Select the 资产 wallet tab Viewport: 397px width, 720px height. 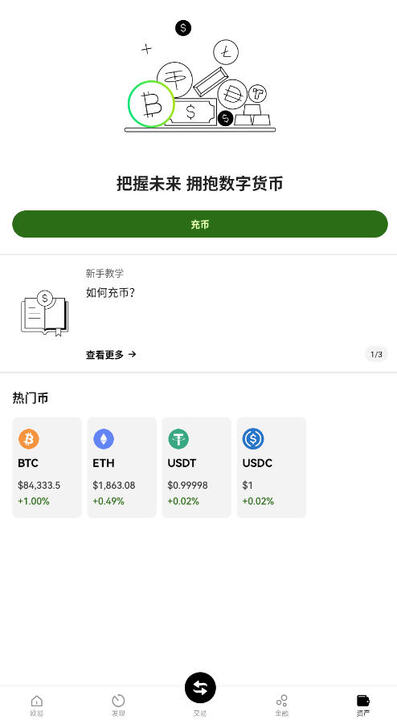(x=363, y=705)
